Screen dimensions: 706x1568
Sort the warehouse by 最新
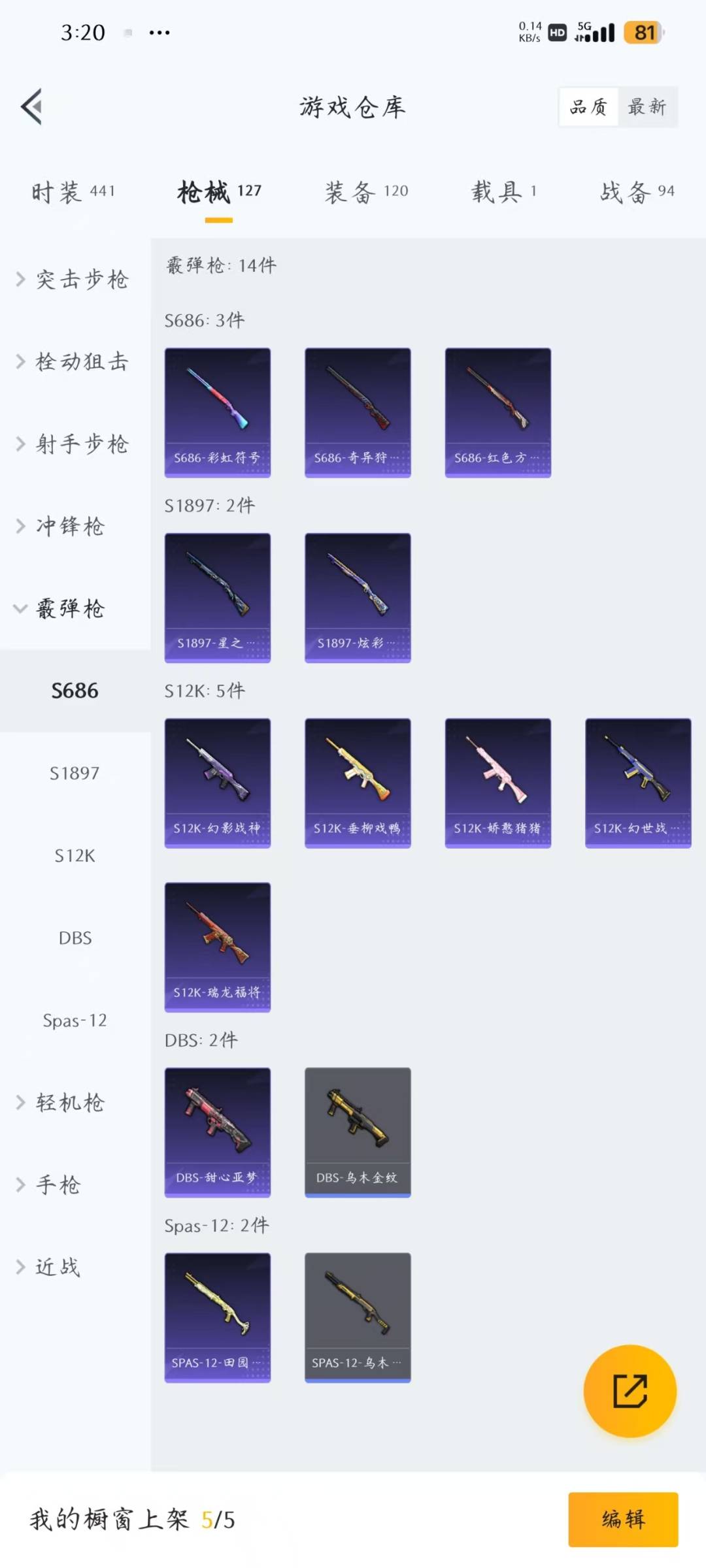point(647,106)
